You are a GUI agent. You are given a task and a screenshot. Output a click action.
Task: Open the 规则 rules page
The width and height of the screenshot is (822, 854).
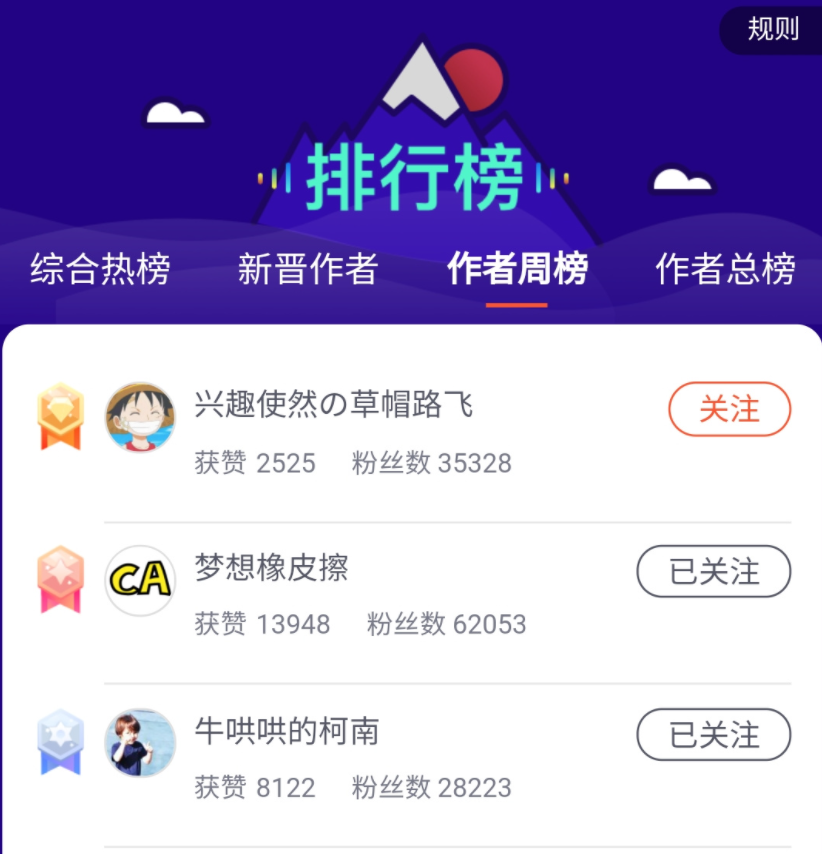[x=773, y=29]
